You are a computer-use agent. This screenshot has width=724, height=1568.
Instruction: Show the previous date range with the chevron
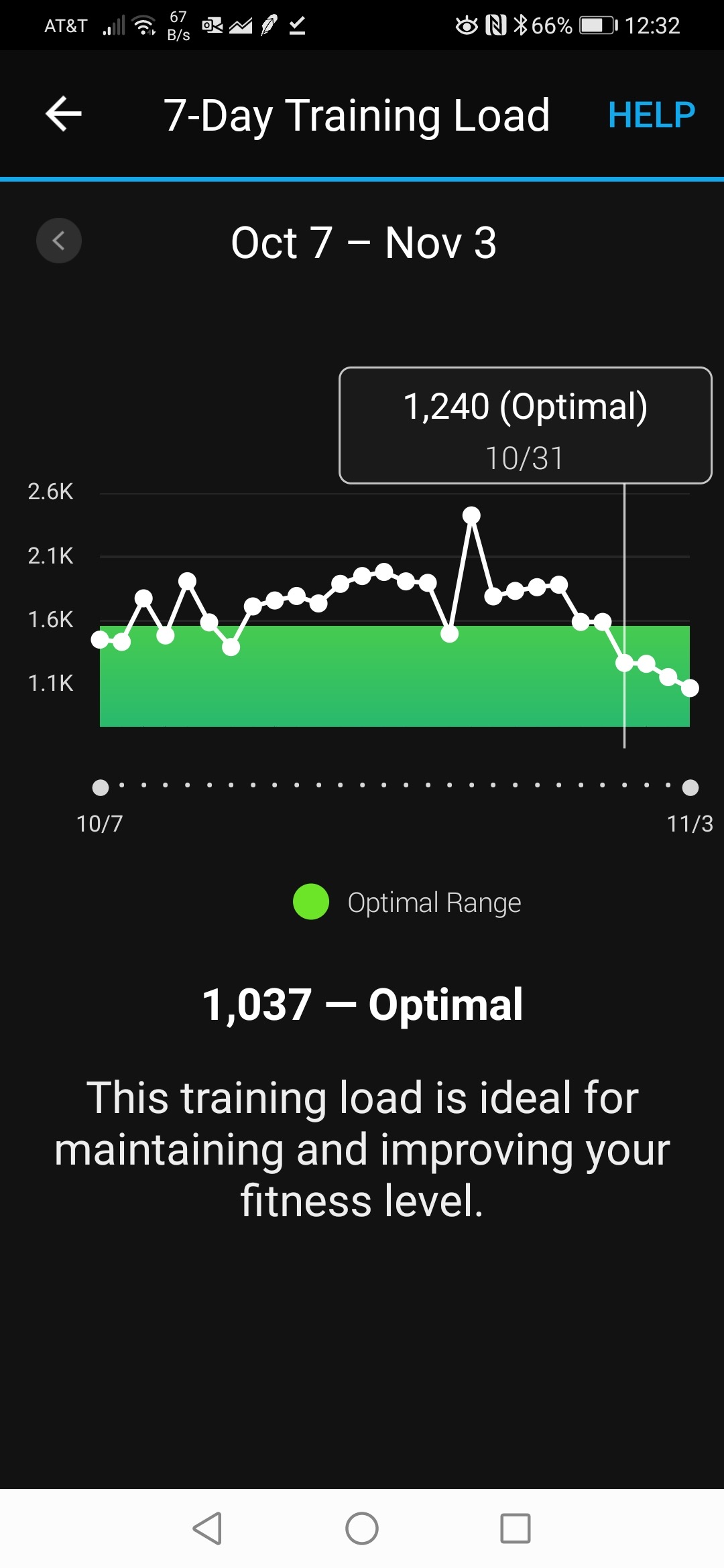click(59, 241)
